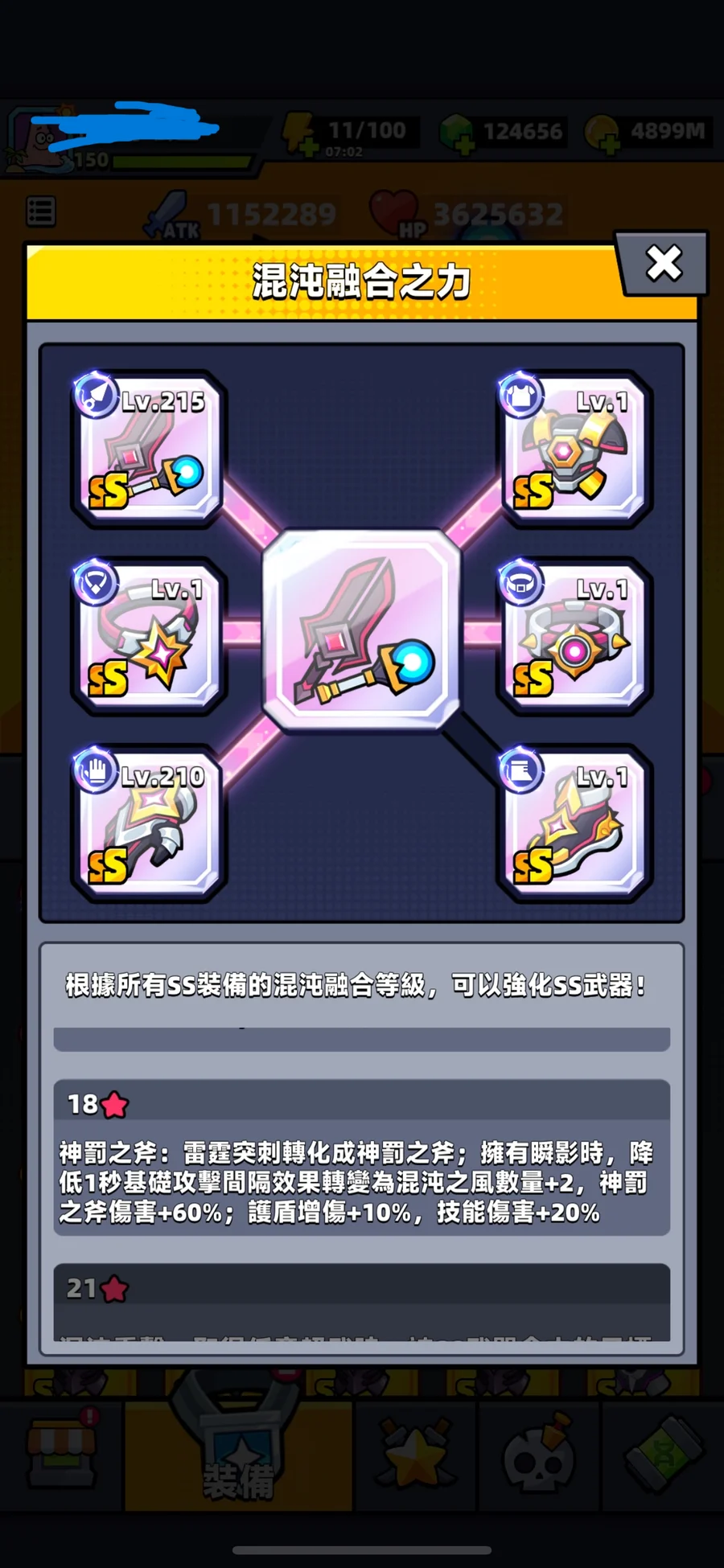Screen dimensions: 724x1568
Task: Select the Lv.210 SS gloves slot
Action: pos(147,823)
